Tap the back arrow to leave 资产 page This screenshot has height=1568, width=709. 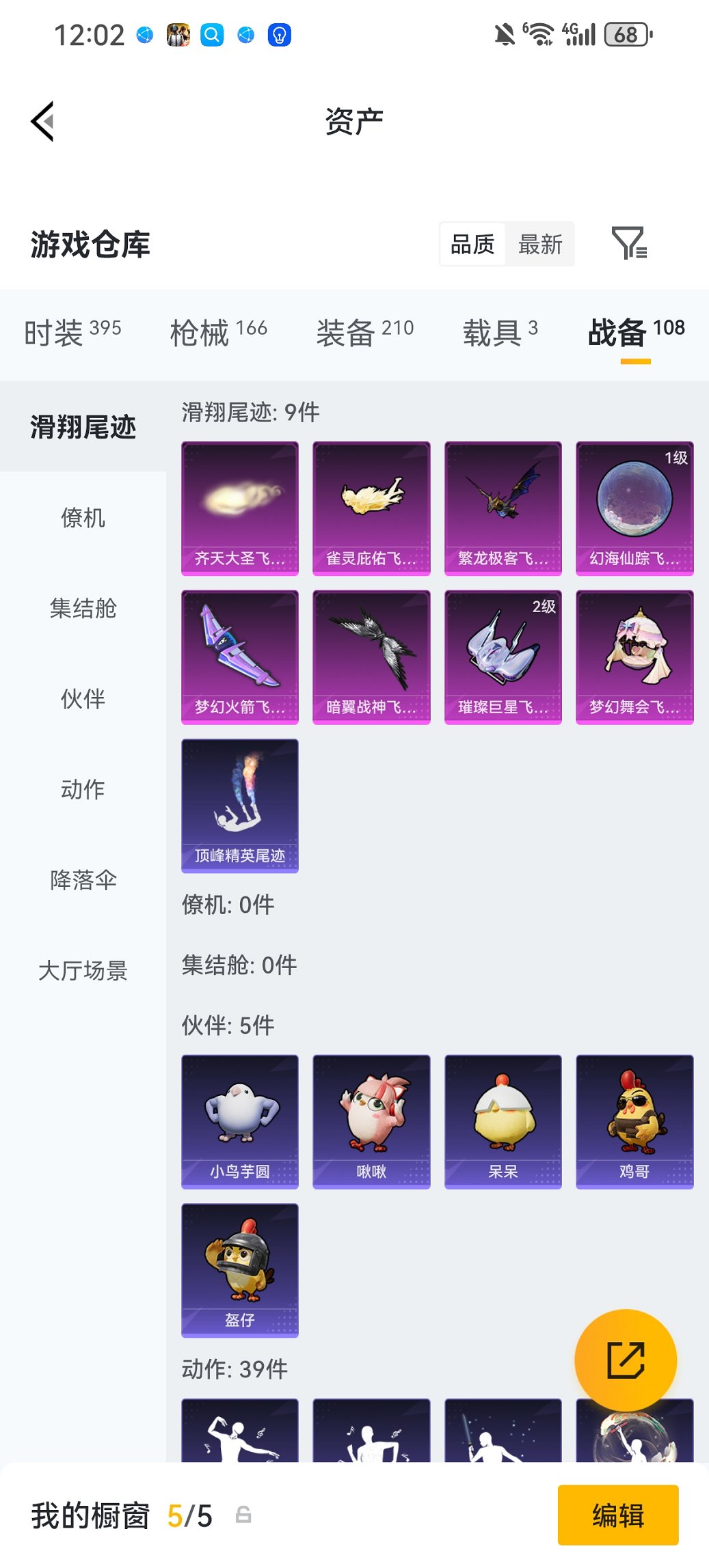pyautogui.click(x=42, y=120)
